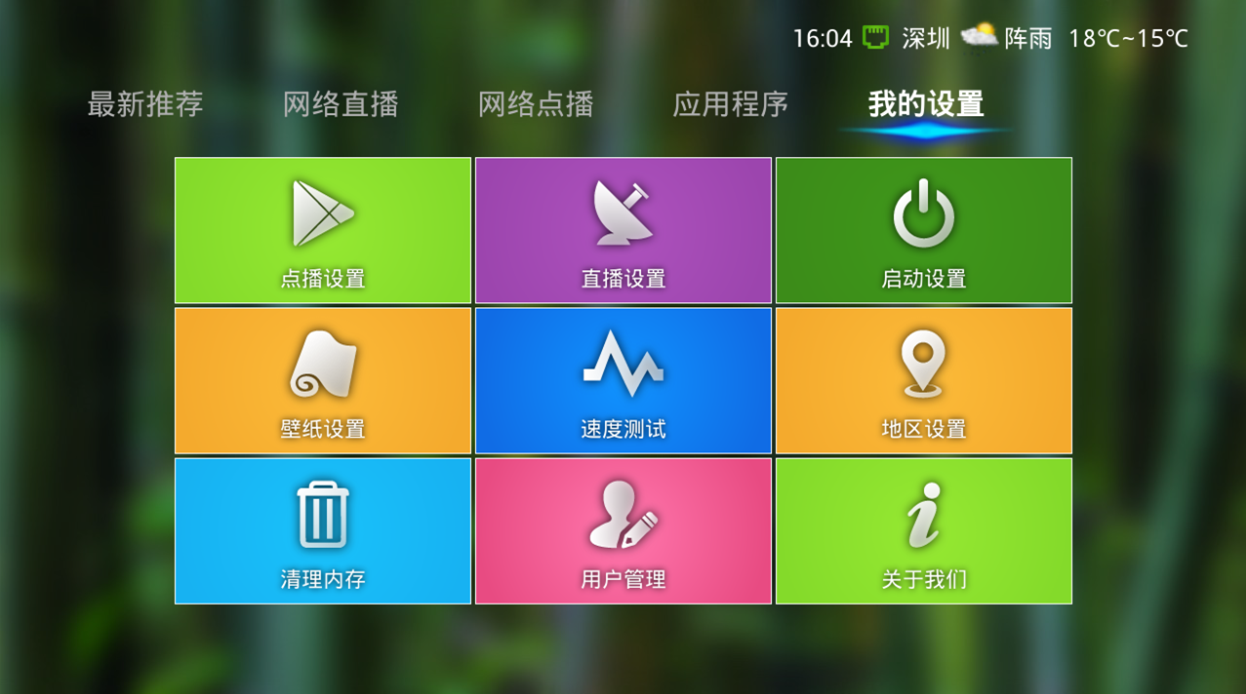Open 点播设置 tile
Viewport: 1246px width, 694px height.
tap(323, 231)
